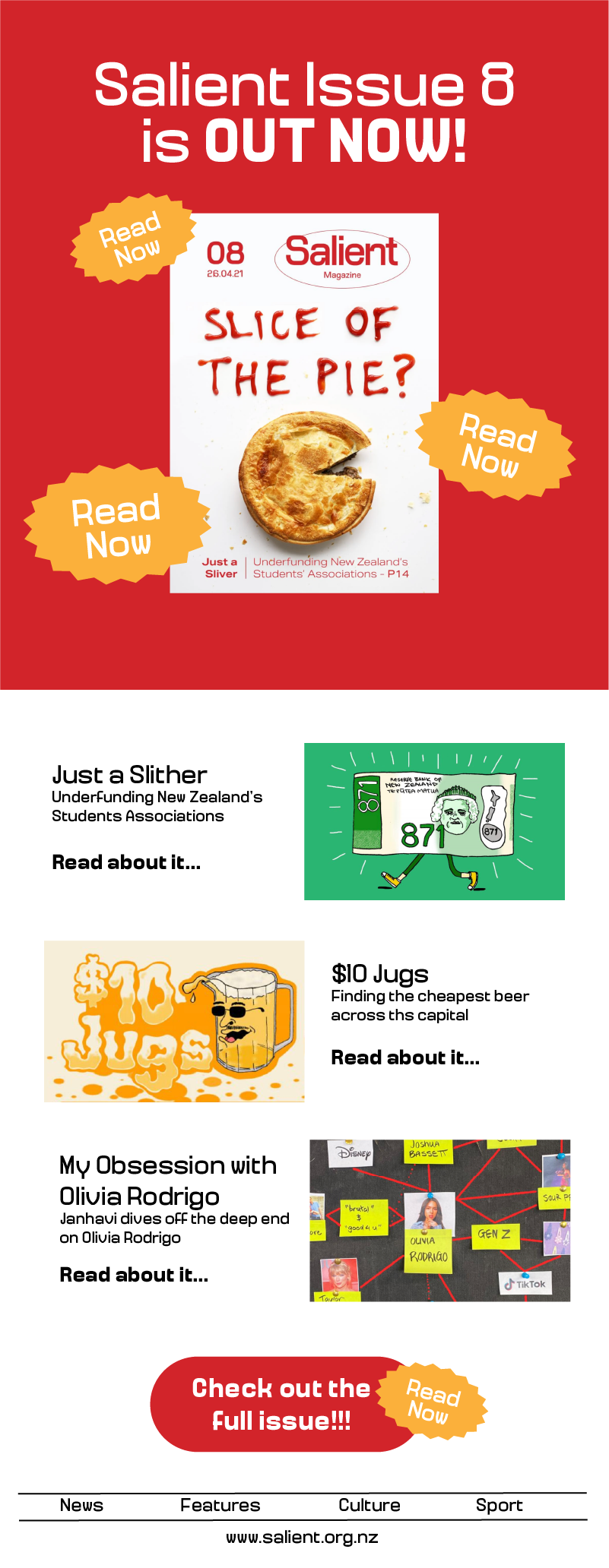Visit the Culture section

pos(369,1505)
